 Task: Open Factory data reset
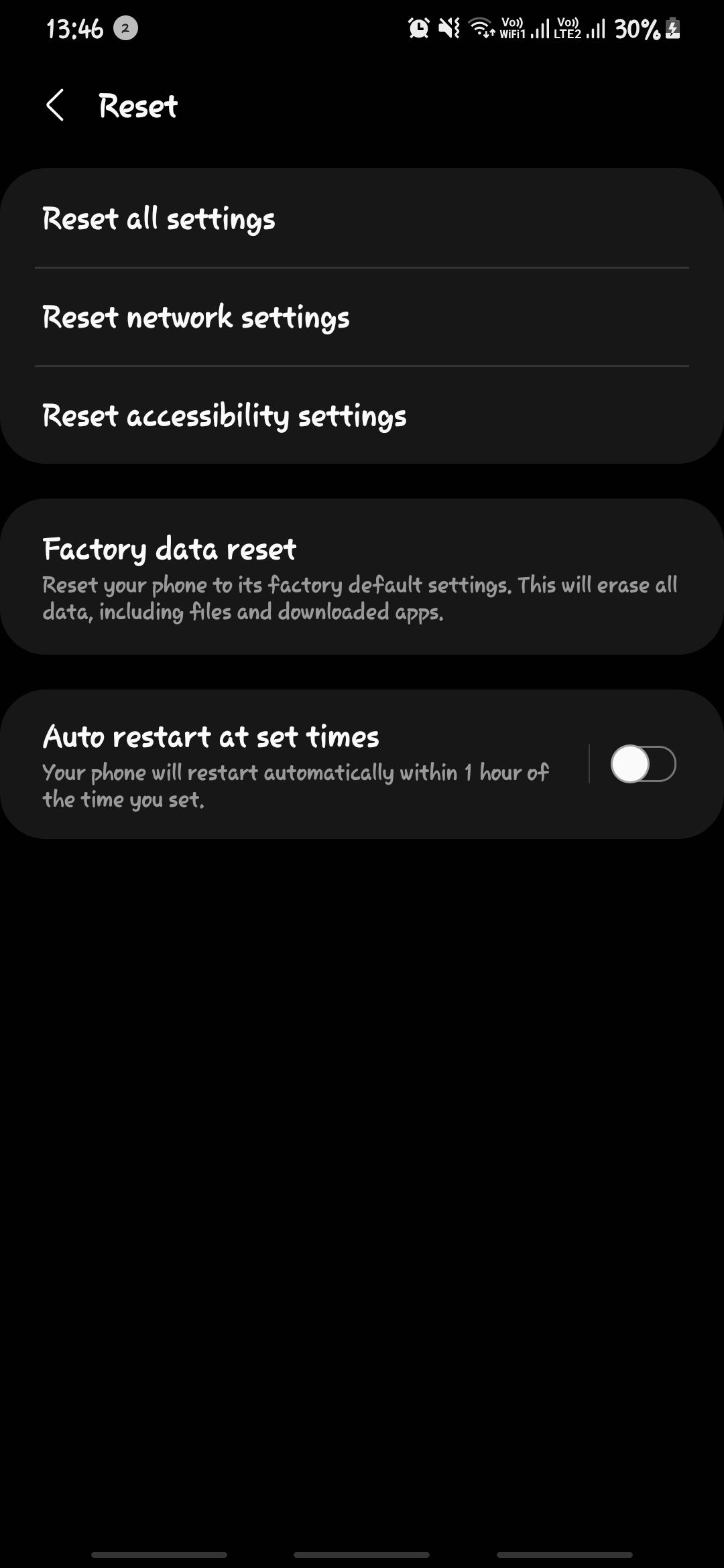tap(169, 549)
